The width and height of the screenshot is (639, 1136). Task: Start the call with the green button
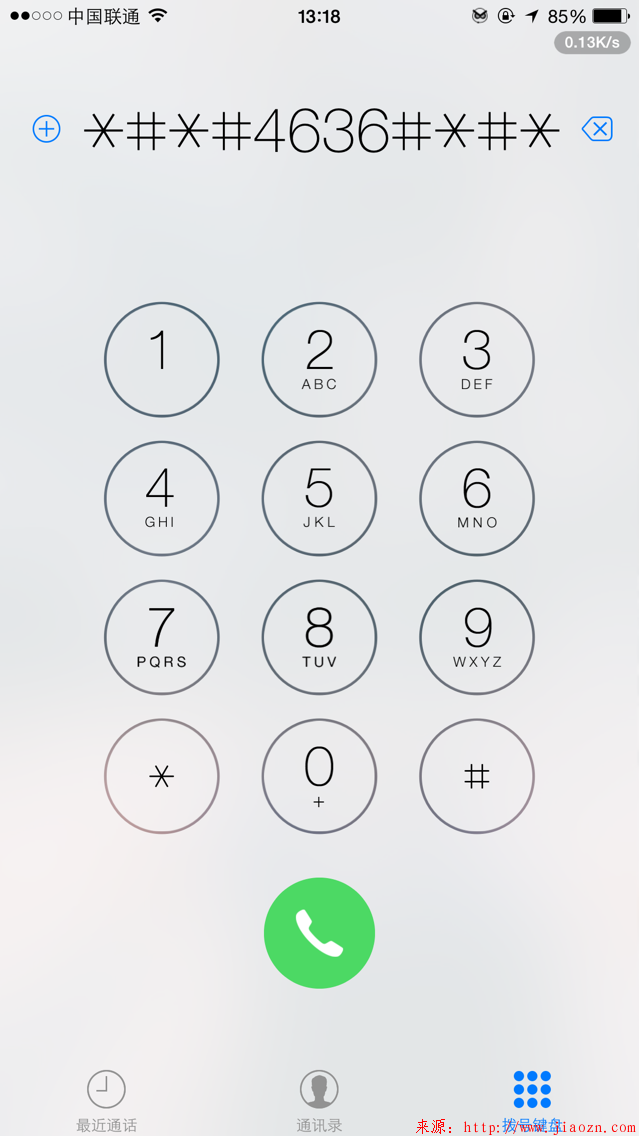pos(319,932)
